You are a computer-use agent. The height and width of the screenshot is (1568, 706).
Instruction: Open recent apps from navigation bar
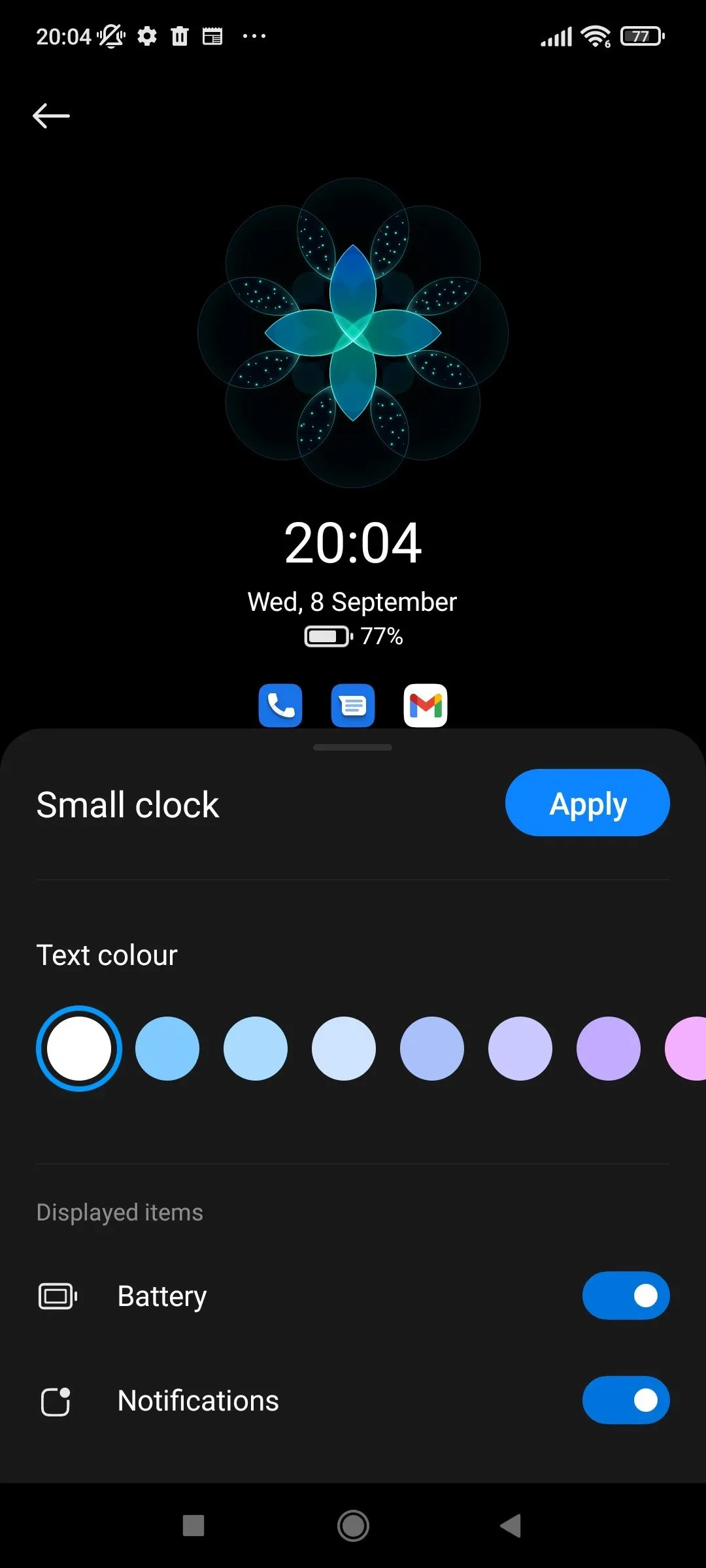193,1526
